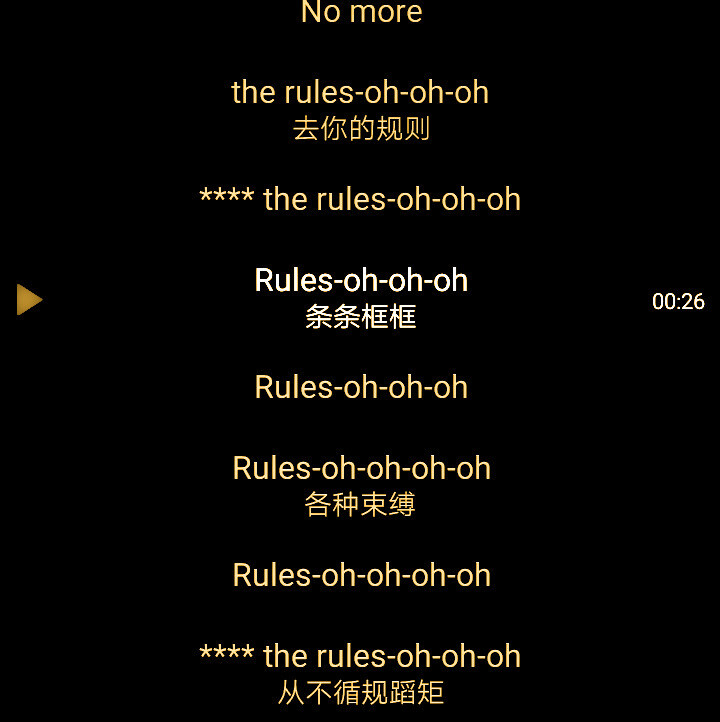The width and height of the screenshot is (720, 722).
Task: Tap the play arrow to seek to 00:26
Action: [x=29, y=299]
